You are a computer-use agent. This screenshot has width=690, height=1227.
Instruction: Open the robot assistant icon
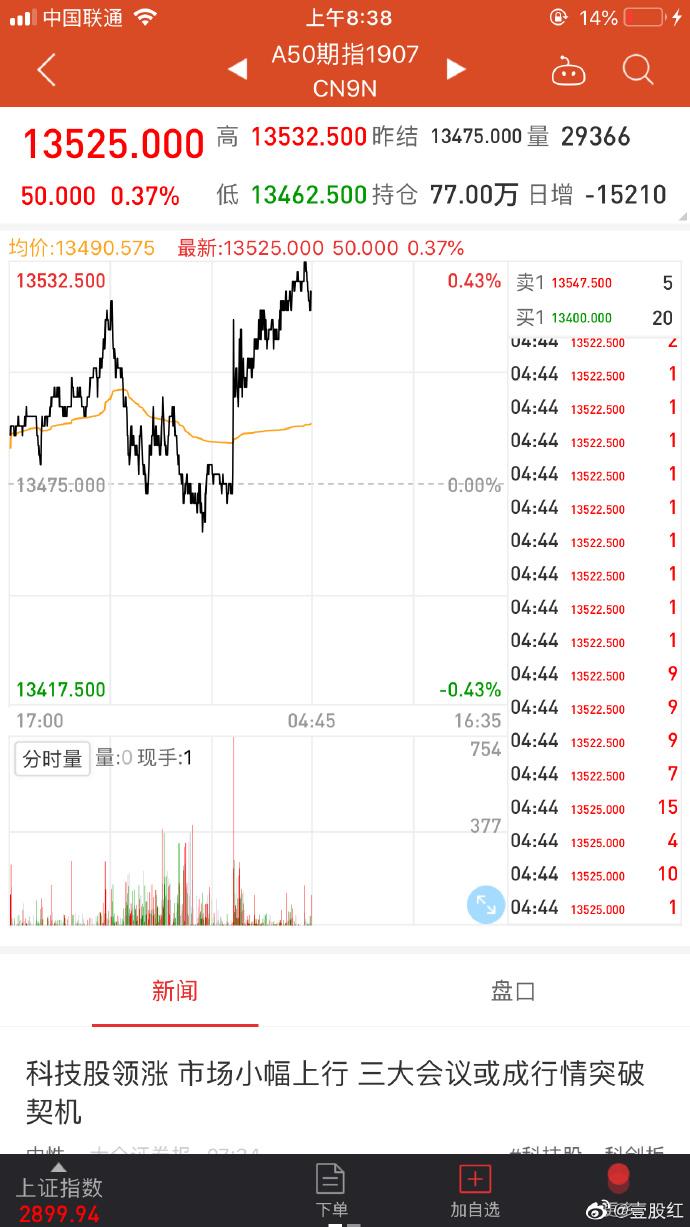569,70
